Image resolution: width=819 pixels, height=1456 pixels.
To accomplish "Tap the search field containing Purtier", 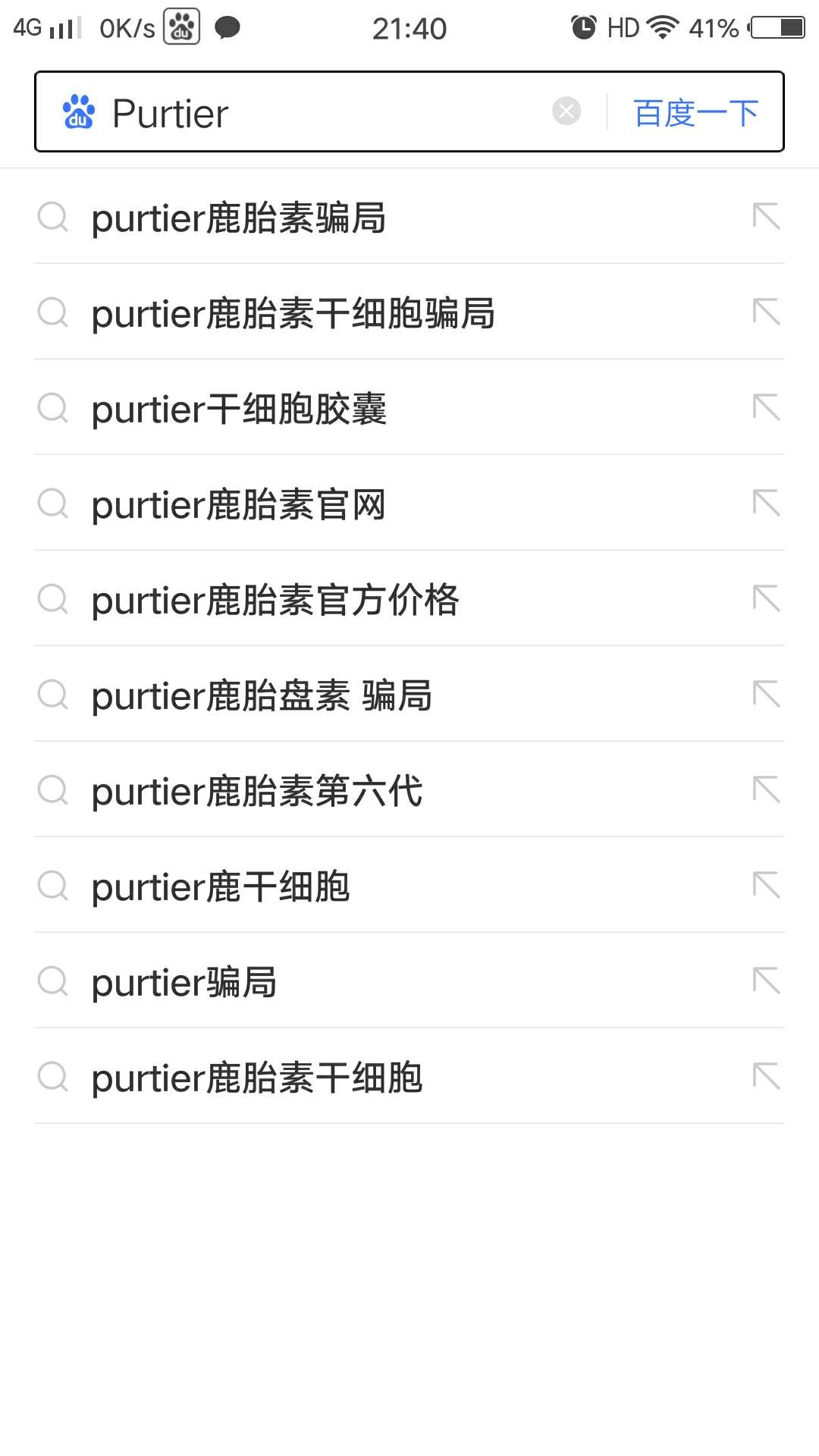I will [318, 112].
